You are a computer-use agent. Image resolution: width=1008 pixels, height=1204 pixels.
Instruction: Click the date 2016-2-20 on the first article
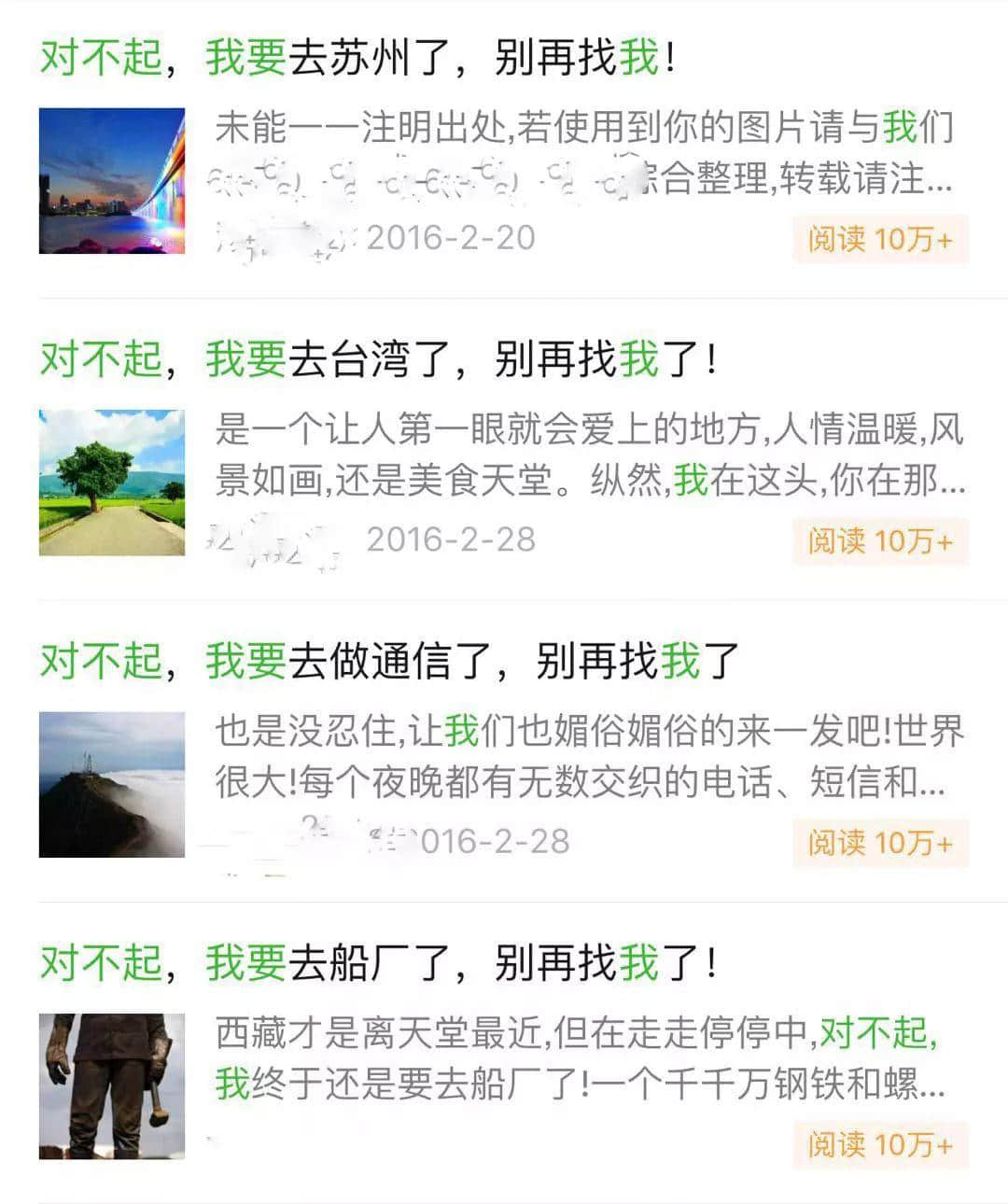[x=452, y=240]
